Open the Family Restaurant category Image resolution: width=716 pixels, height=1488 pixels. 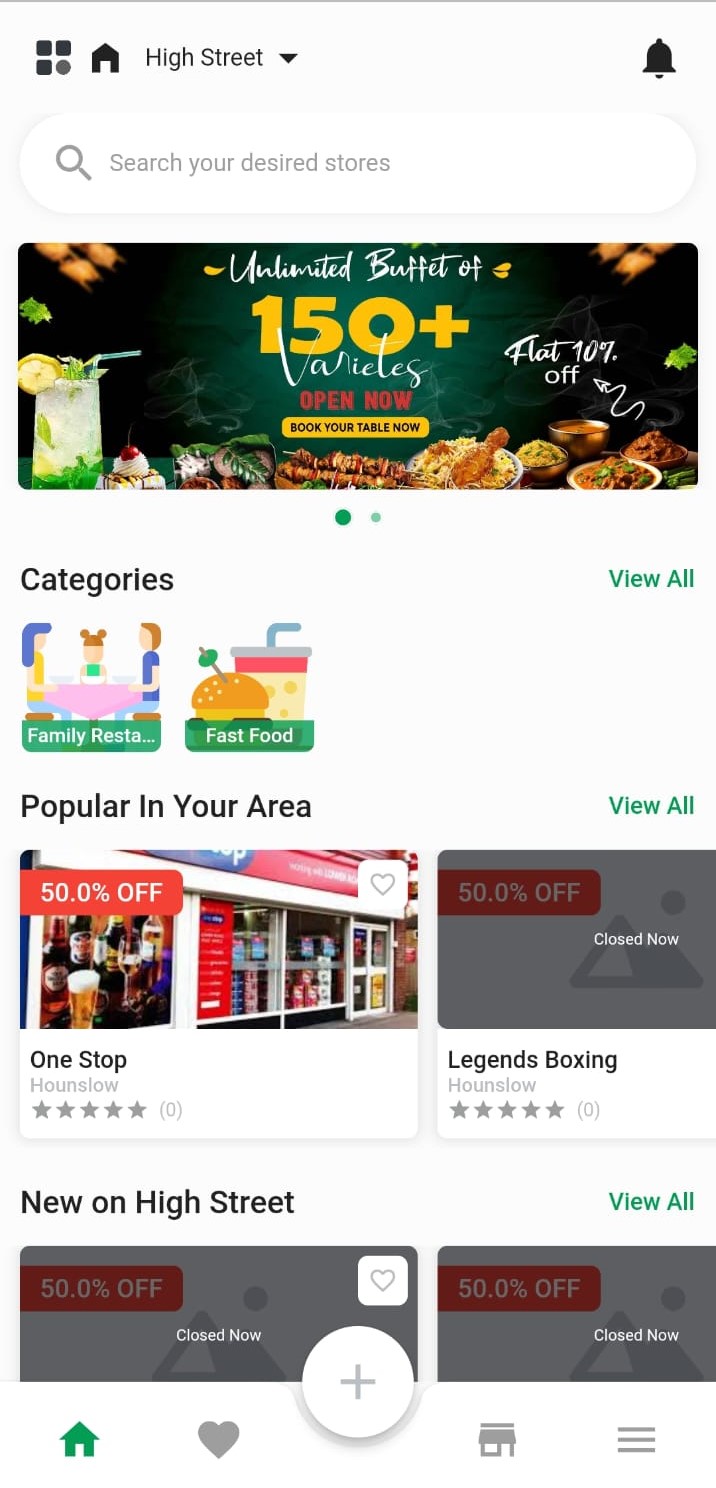point(92,687)
